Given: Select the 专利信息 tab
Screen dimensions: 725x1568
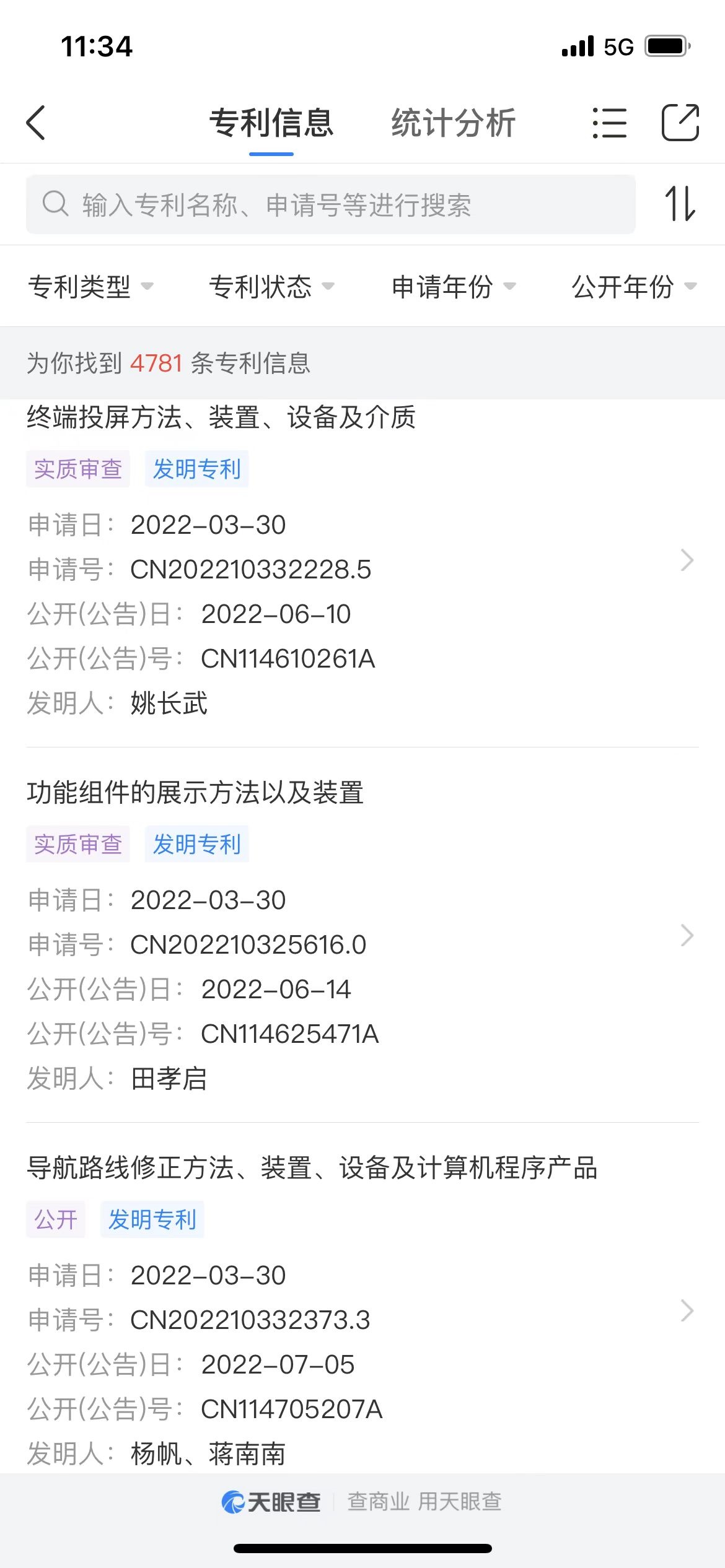Looking at the screenshot, I should [271, 123].
